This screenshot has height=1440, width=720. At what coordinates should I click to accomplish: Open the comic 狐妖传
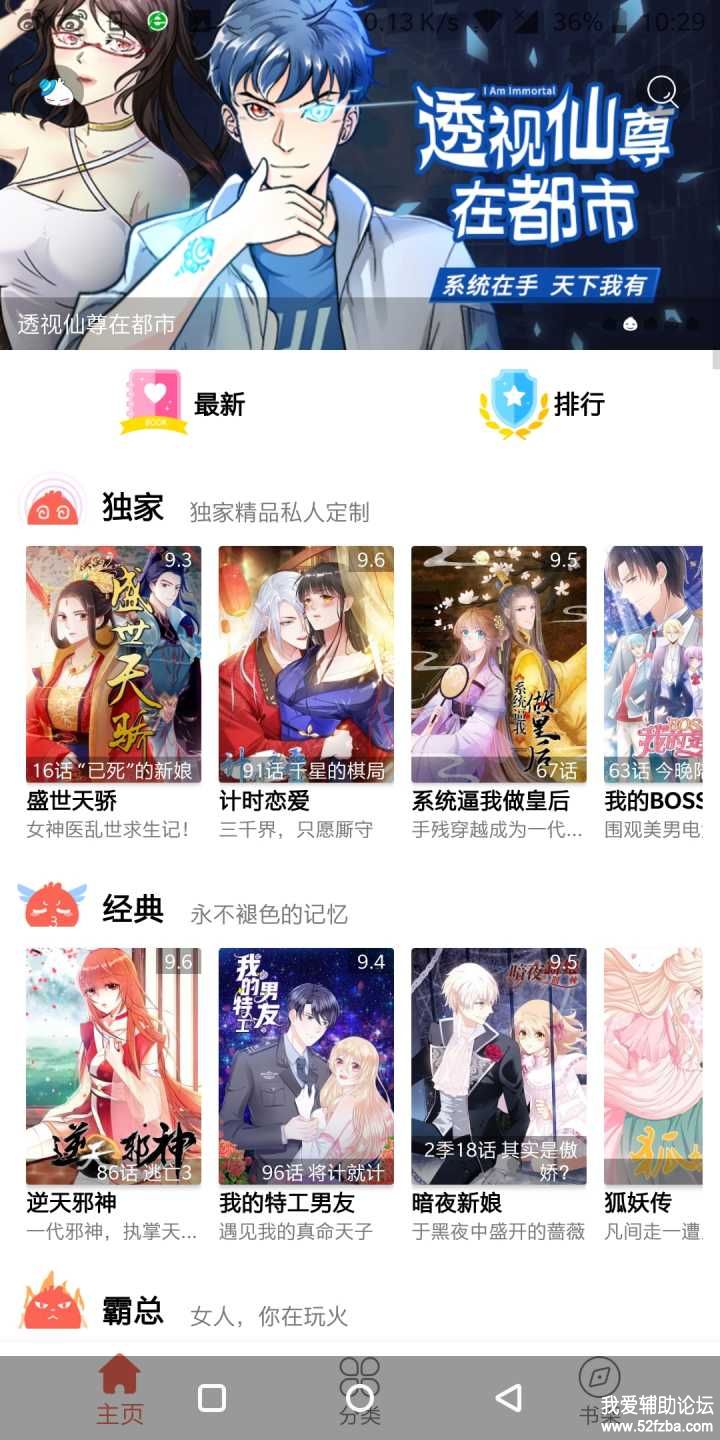[x=655, y=1066]
